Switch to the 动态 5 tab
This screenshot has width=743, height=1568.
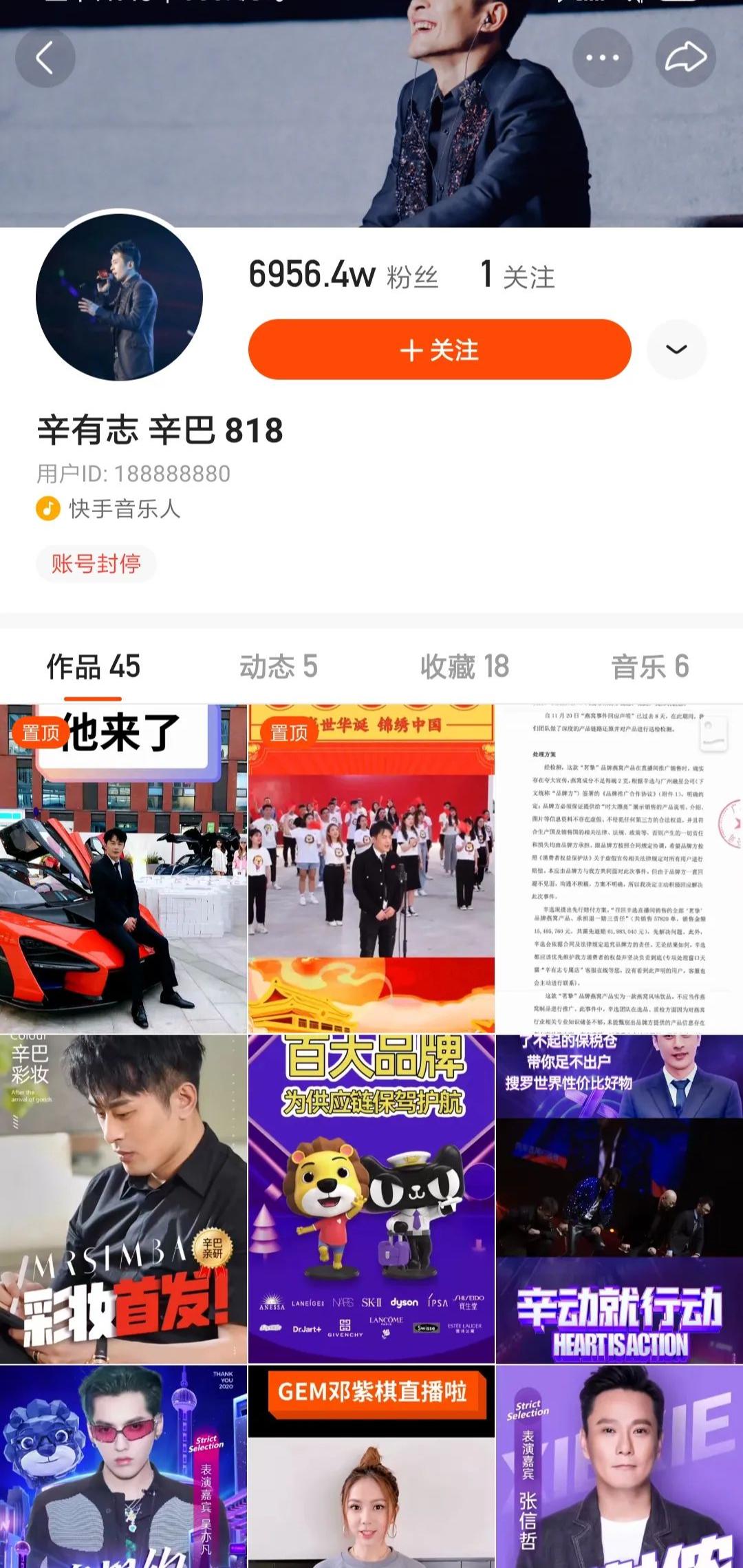tap(278, 666)
